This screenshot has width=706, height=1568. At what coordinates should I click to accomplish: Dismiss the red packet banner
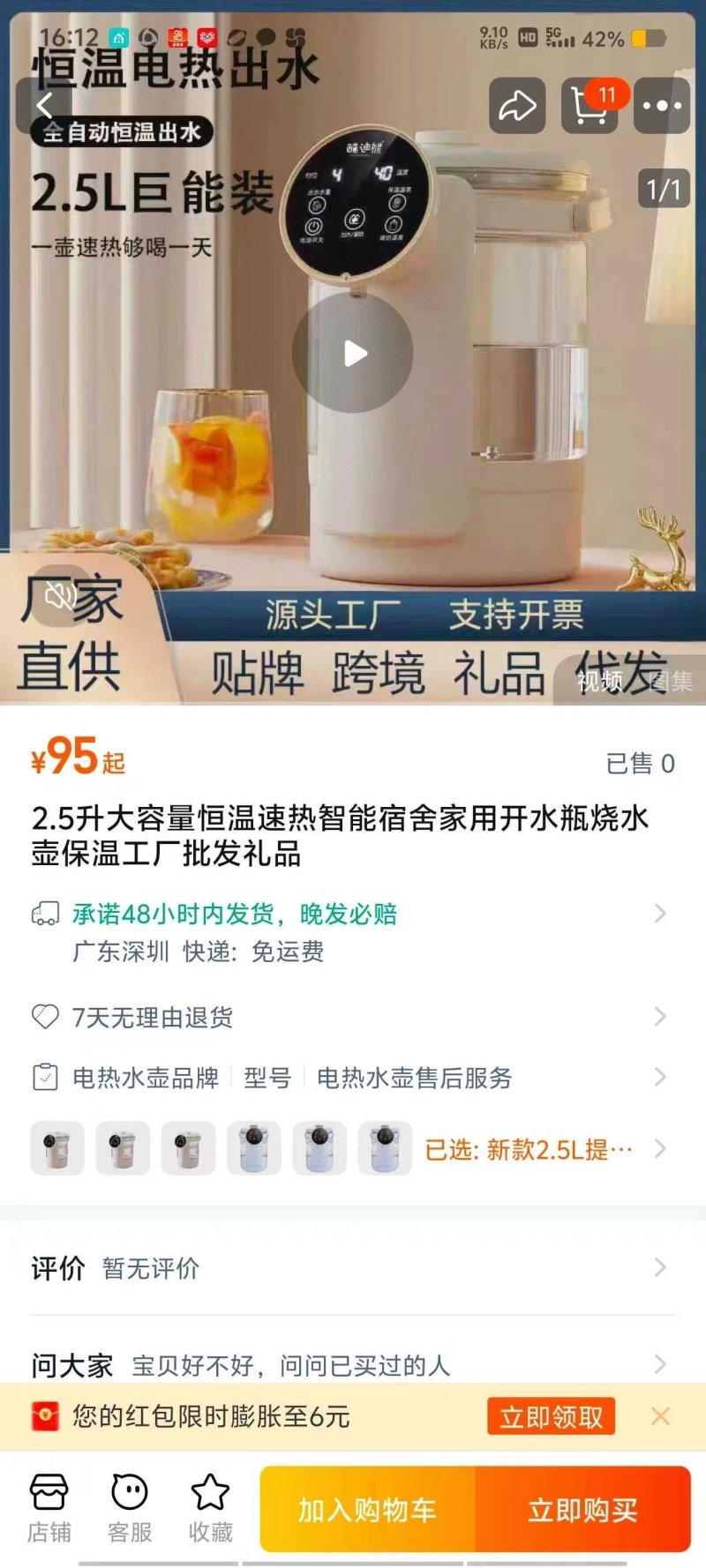tap(660, 1416)
